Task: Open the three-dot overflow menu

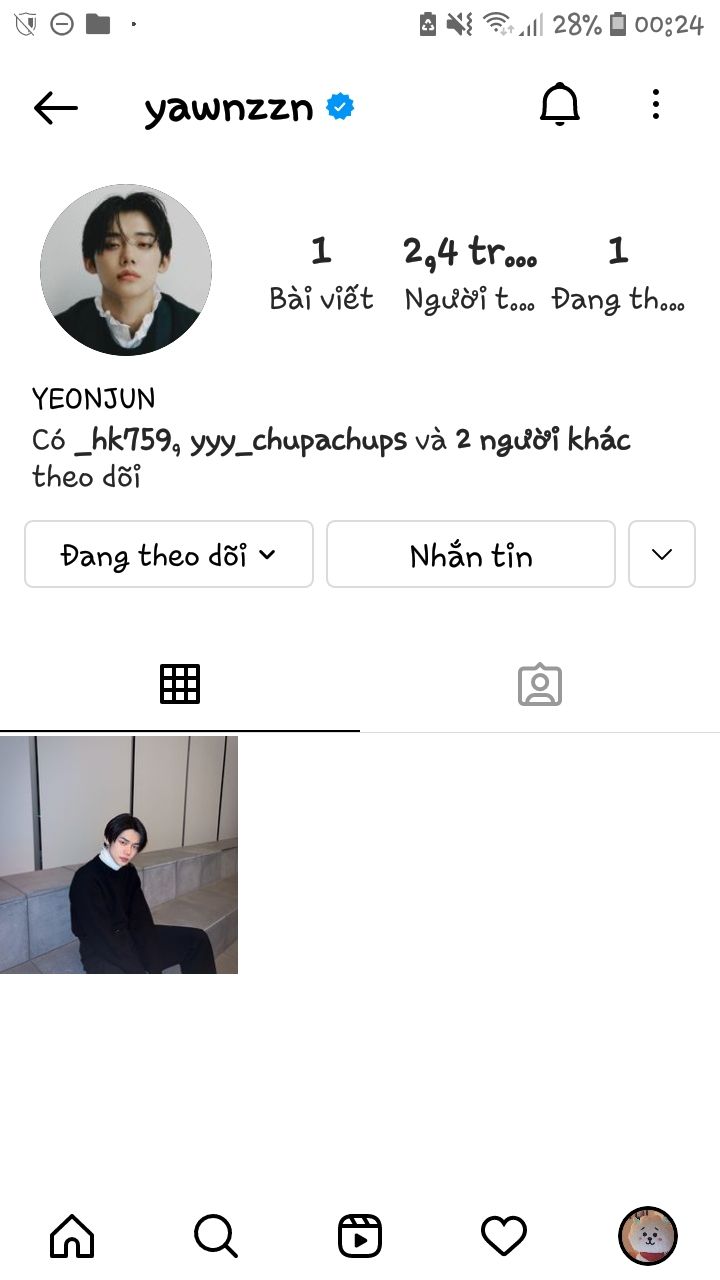Action: tap(655, 104)
